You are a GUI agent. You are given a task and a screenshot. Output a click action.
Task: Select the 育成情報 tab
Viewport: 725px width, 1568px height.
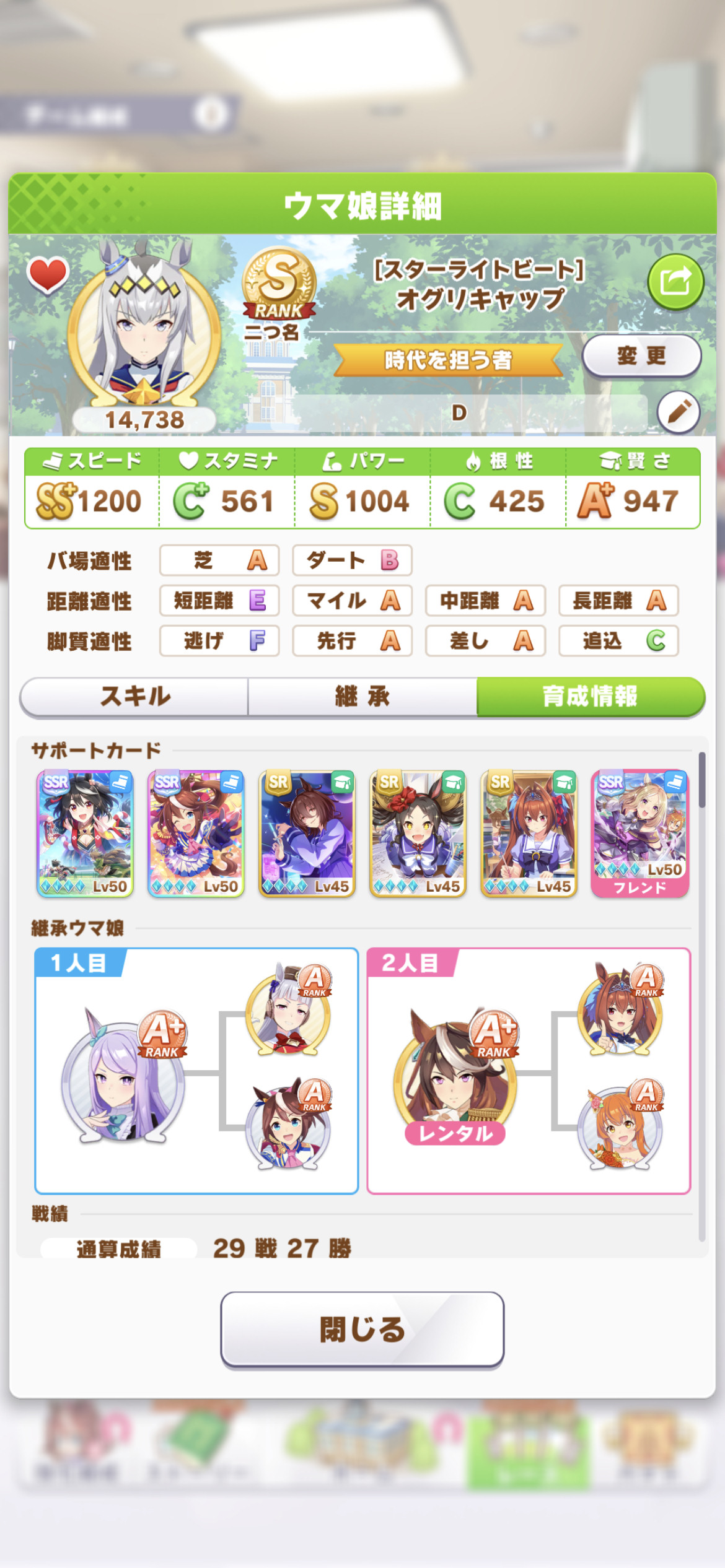tap(591, 697)
